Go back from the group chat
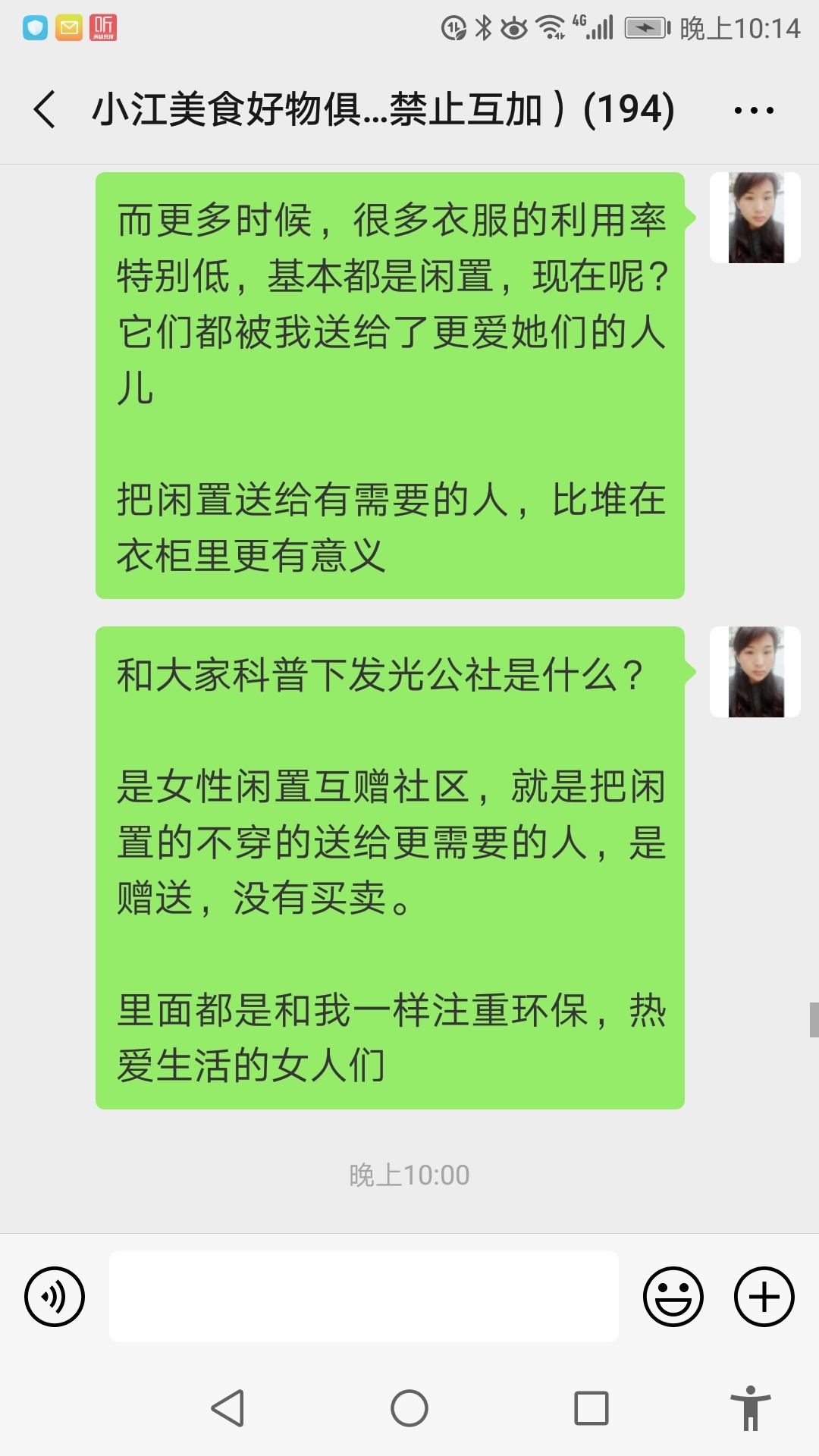Screen dimensions: 819x1456 coord(45,109)
